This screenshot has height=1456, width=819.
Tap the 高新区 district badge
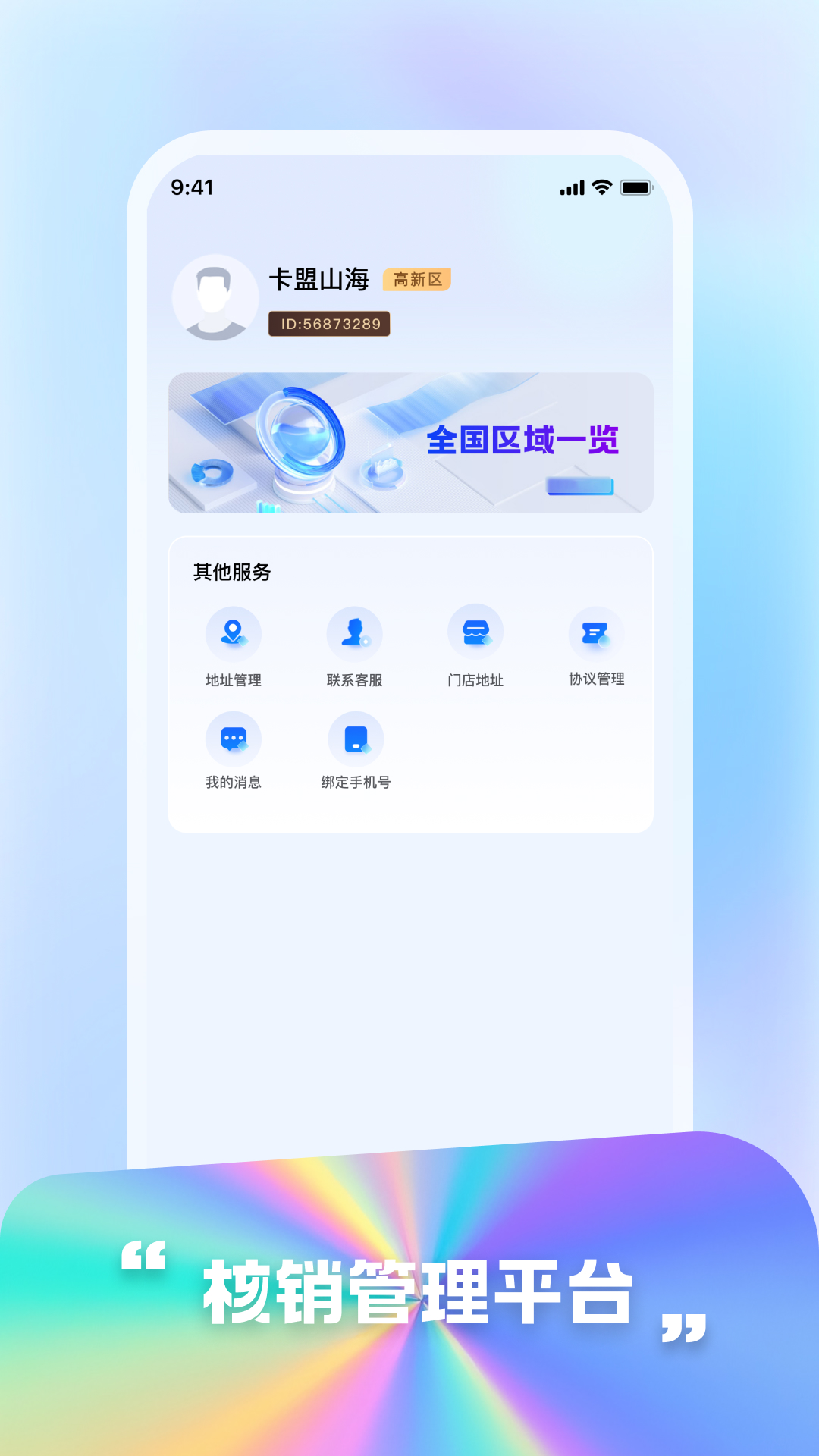(x=417, y=280)
